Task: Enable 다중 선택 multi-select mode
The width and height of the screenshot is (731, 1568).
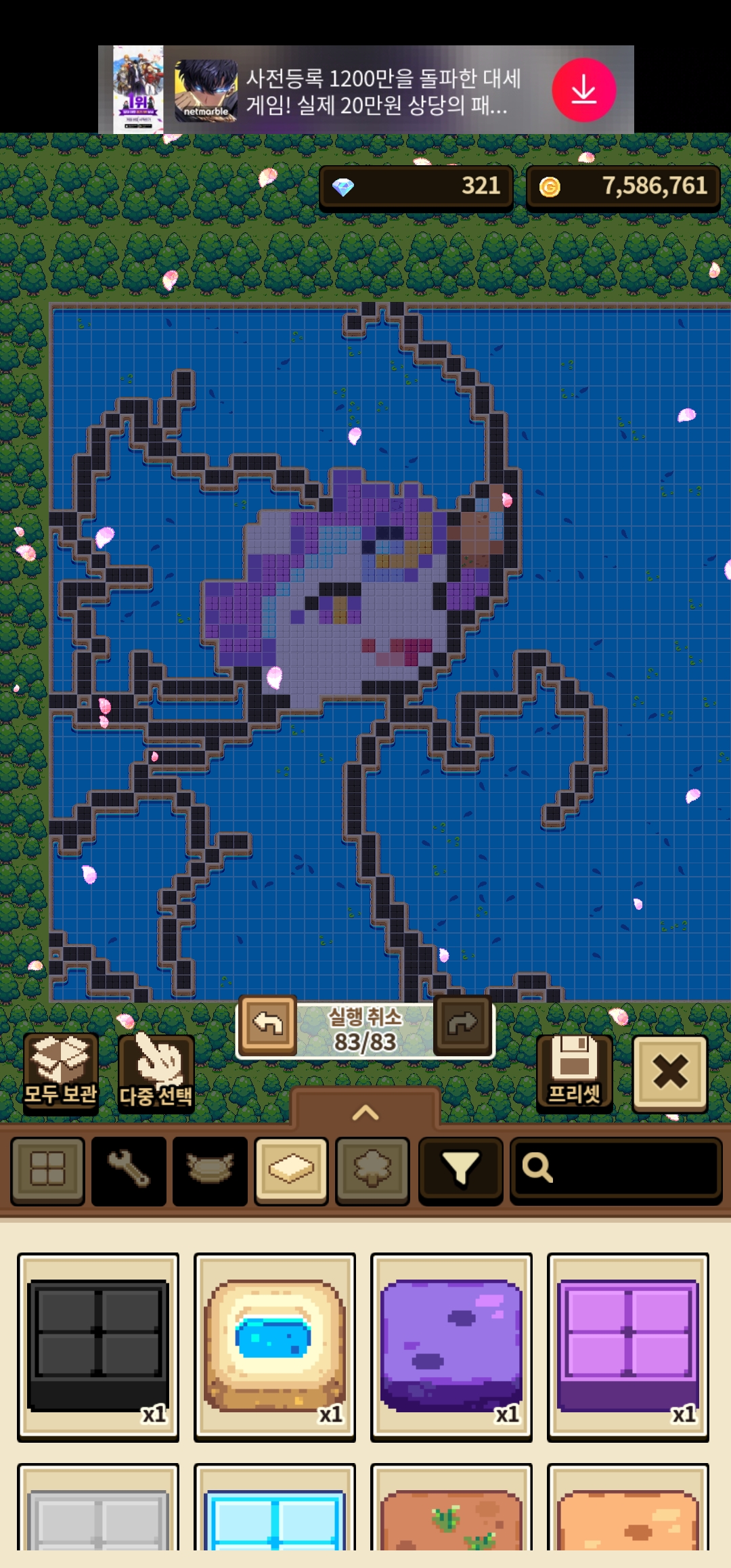Action: [x=156, y=1072]
